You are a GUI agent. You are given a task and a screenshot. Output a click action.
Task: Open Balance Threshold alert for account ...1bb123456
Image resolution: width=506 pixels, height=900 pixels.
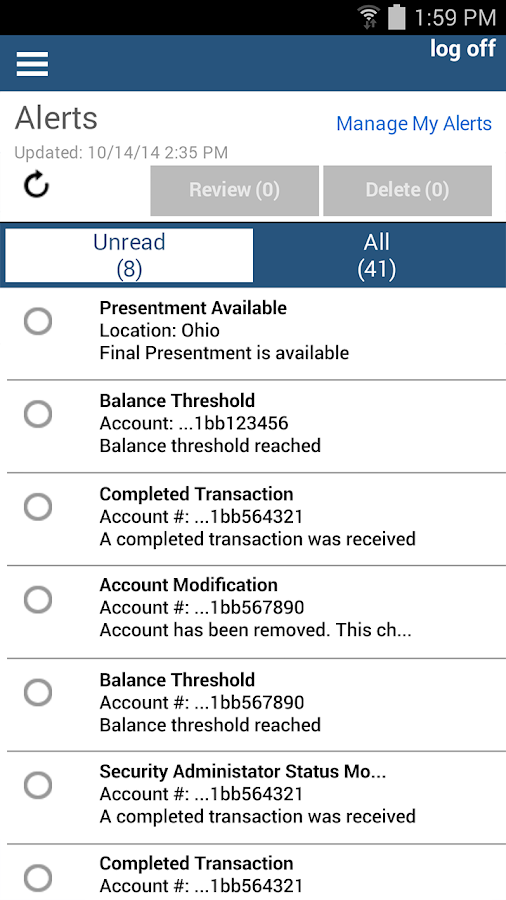click(x=253, y=426)
